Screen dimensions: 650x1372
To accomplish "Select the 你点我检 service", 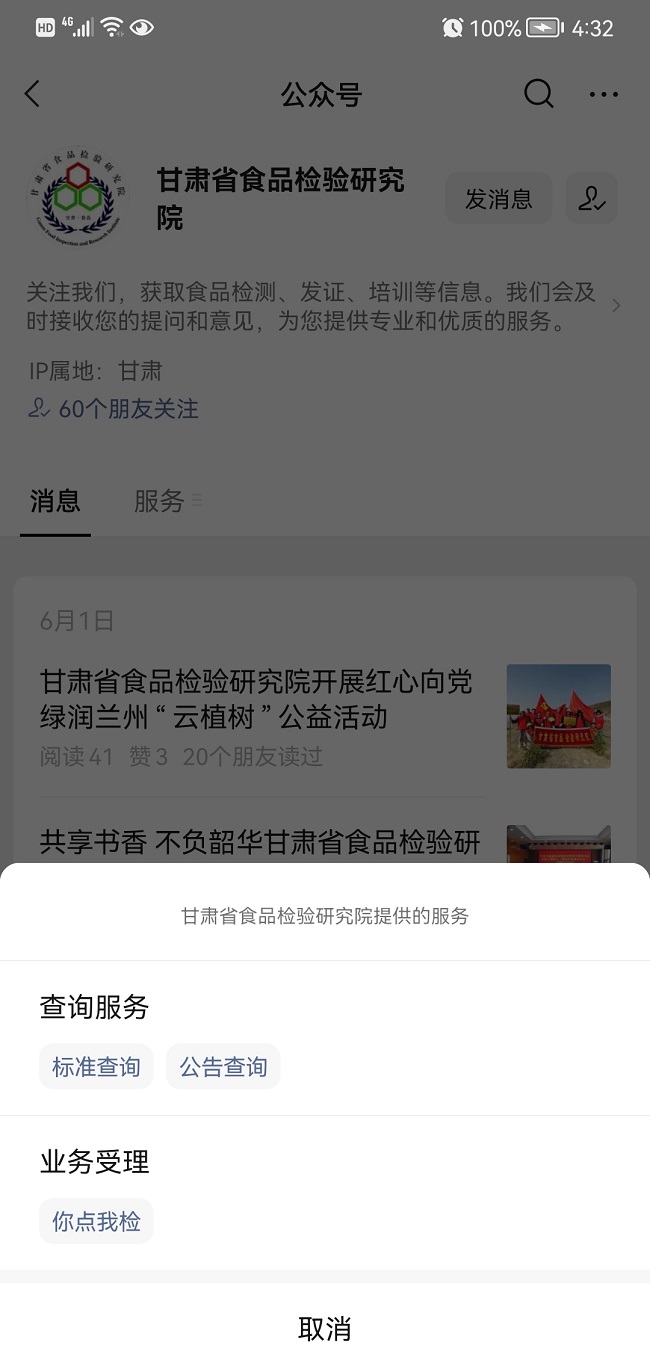I will (x=96, y=1221).
